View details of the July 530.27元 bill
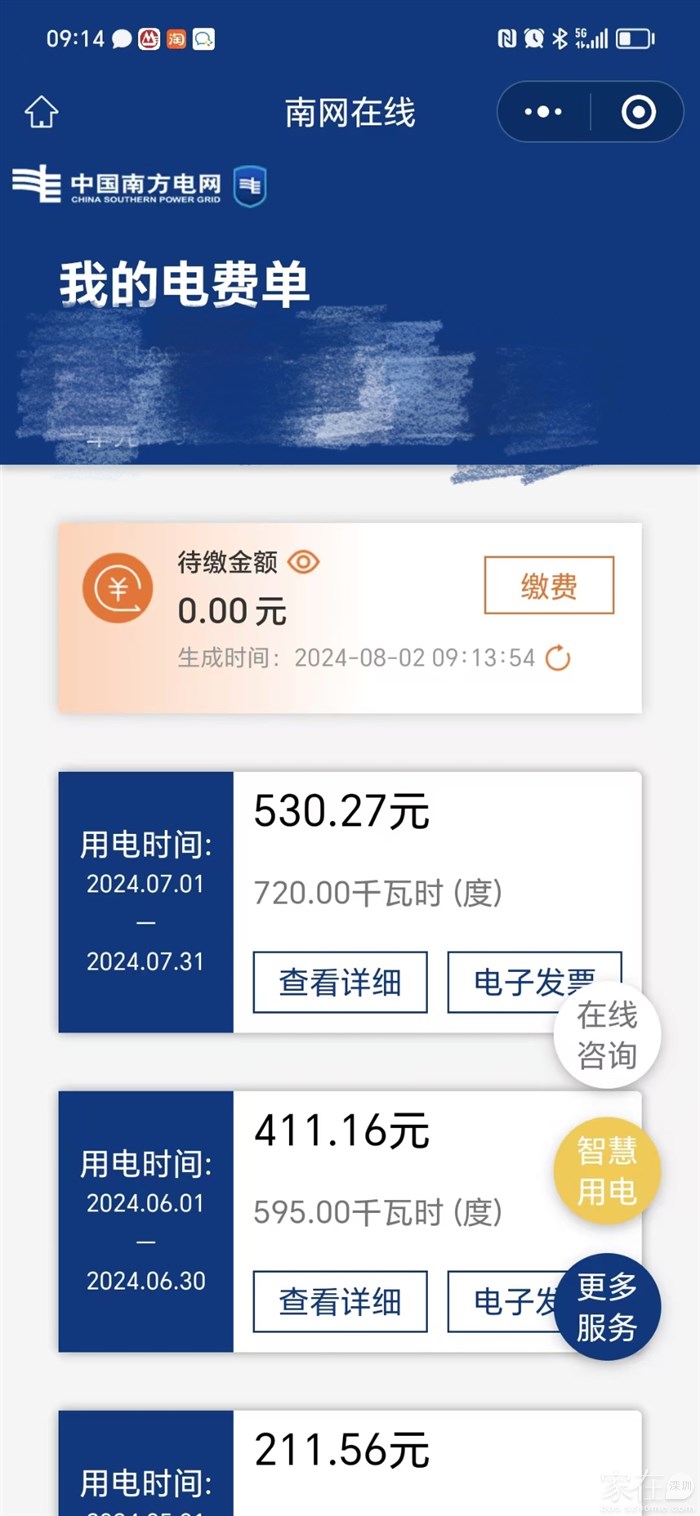The width and height of the screenshot is (700, 1516). pyautogui.click(x=340, y=982)
